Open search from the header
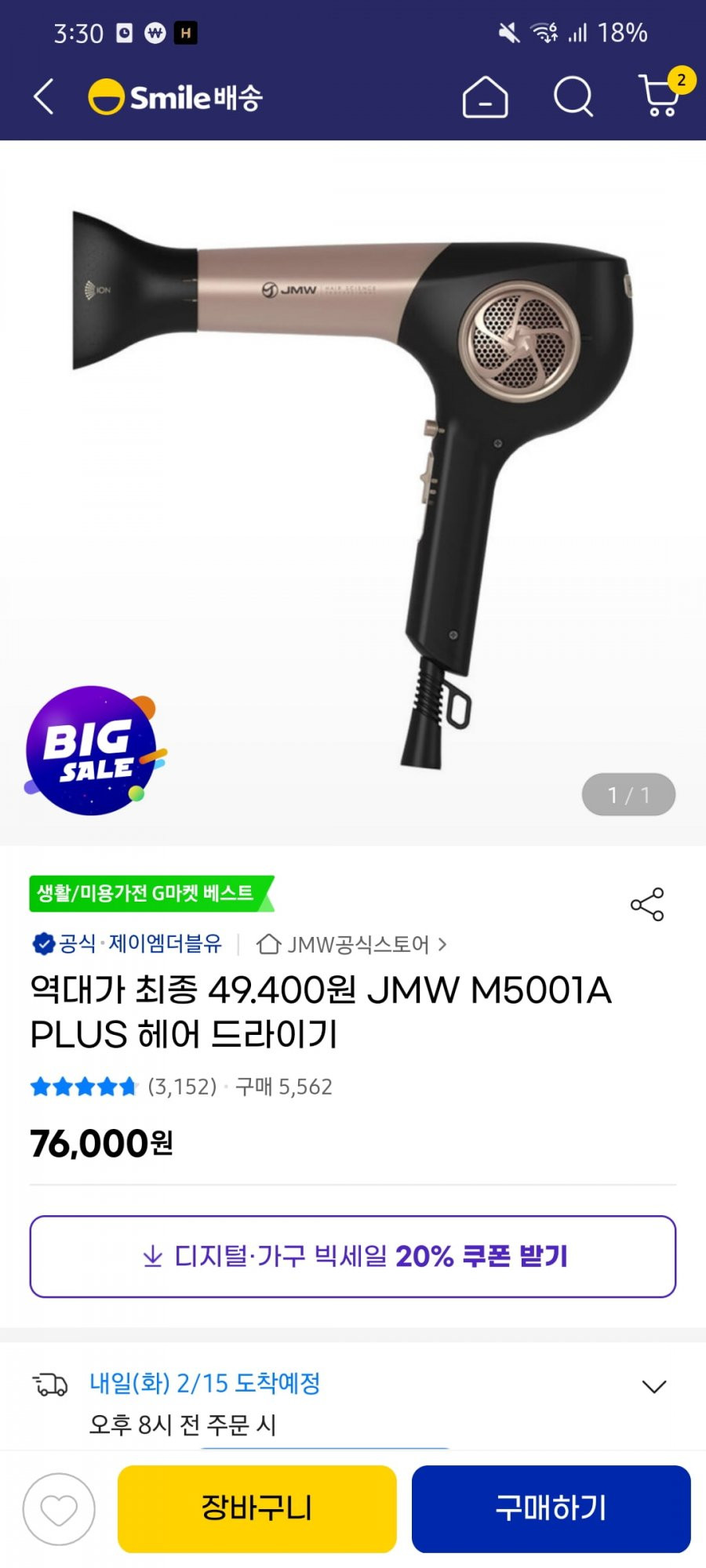706x1568 pixels. (573, 97)
